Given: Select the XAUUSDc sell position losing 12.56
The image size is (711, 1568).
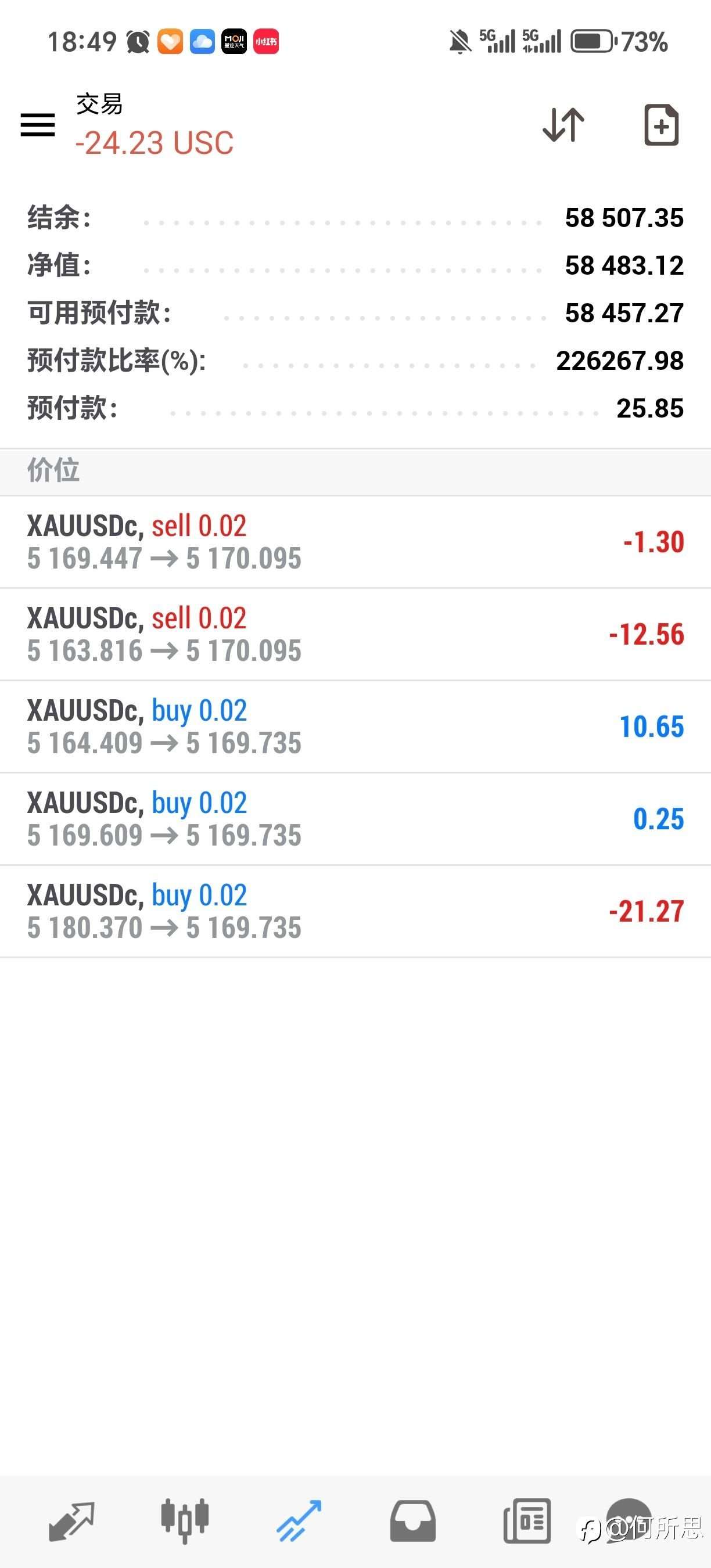Looking at the screenshot, I should click(355, 634).
